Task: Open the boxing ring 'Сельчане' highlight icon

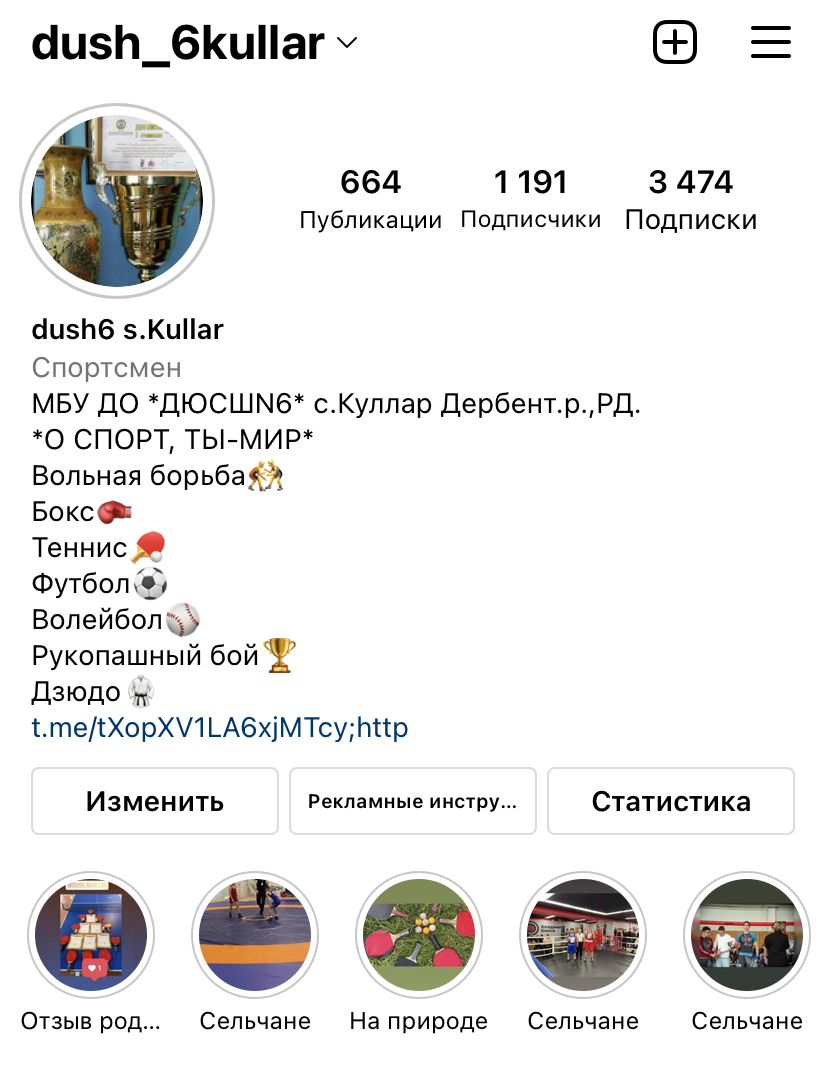Action: pos(583,934)
